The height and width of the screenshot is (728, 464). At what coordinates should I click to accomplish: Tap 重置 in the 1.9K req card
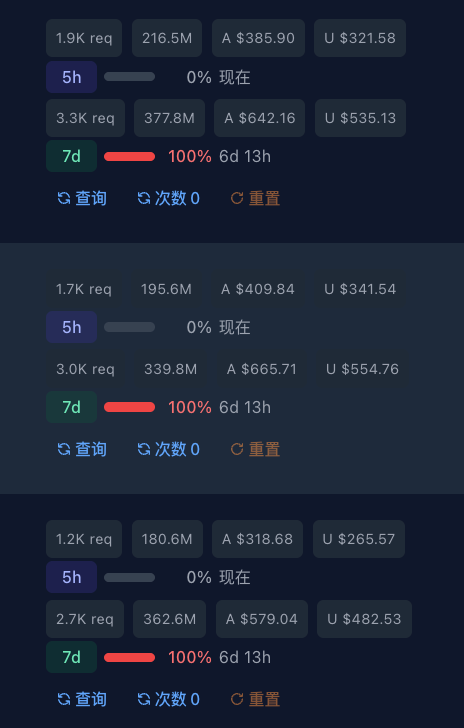255,198
